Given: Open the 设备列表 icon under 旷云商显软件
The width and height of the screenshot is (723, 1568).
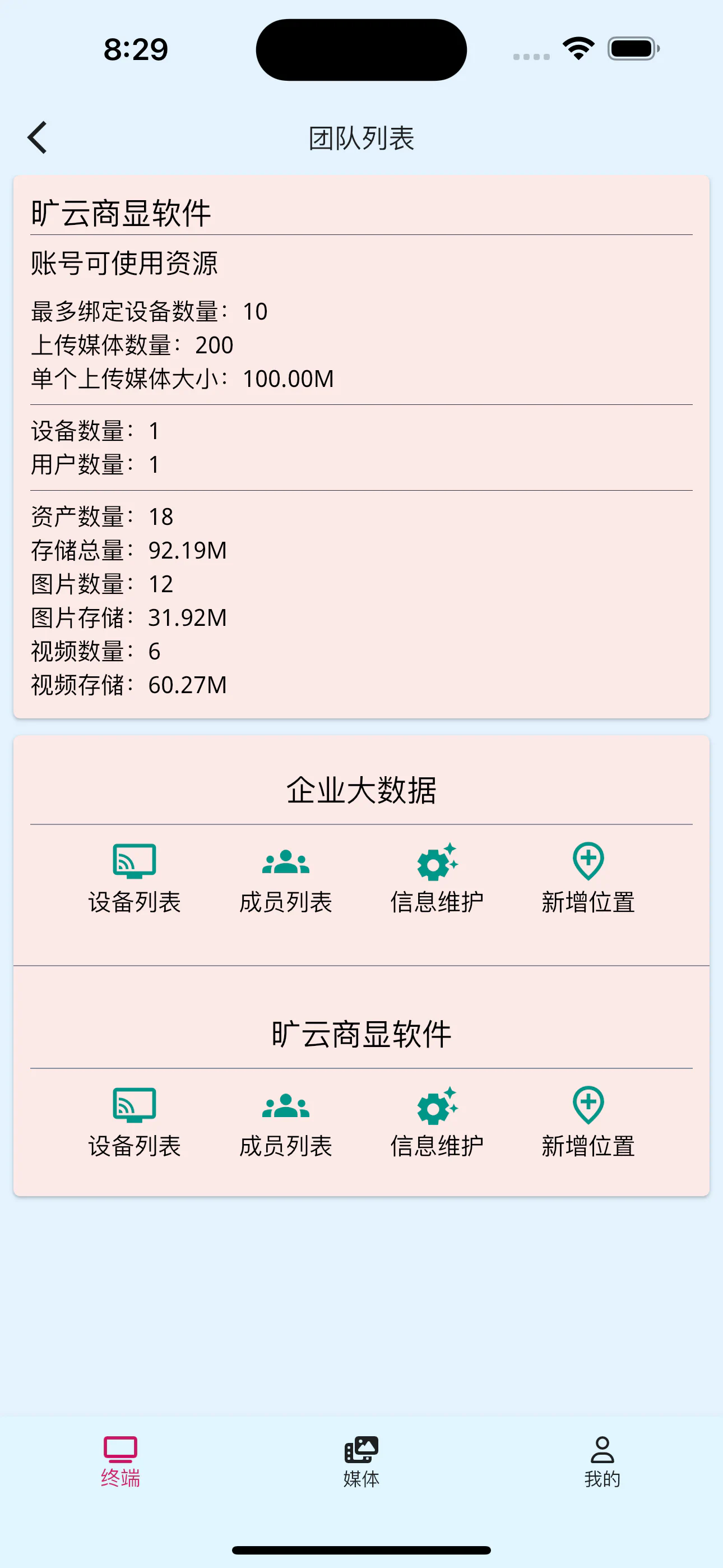Looking at the screenshot, I should (135, 1106).
